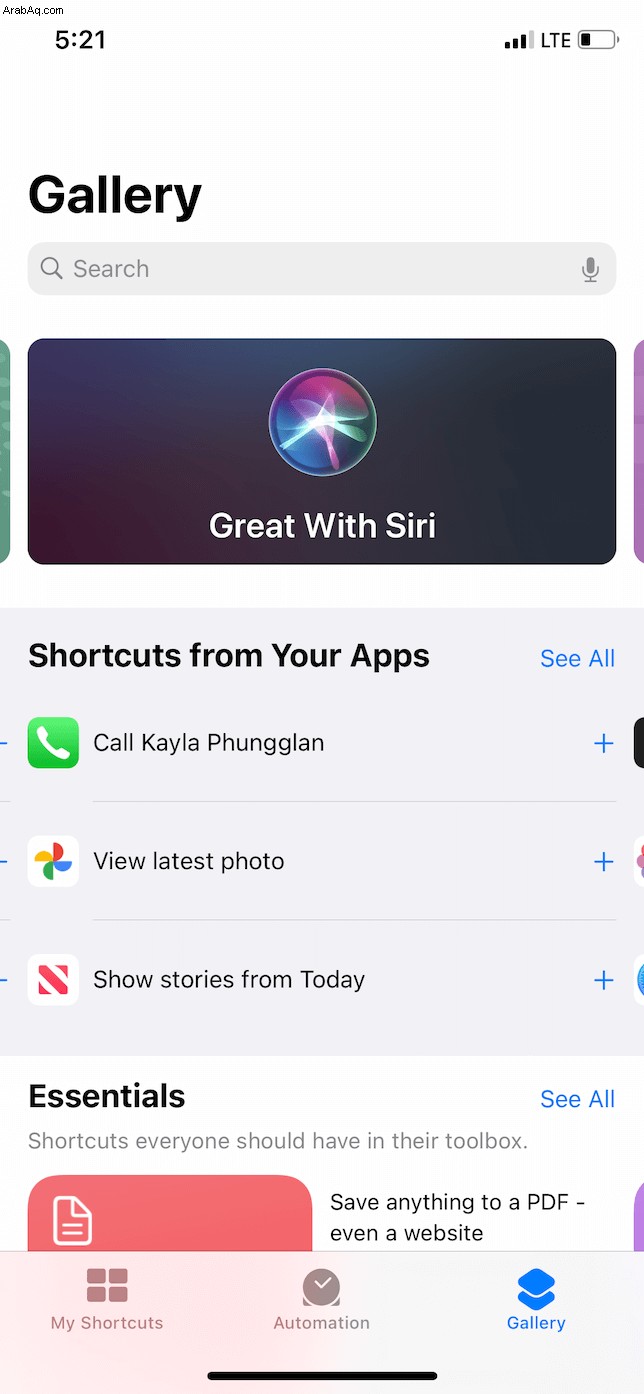Open the red PDF shortcut card
This screenshot has height=1394, width=644.
pos(170,1213)
